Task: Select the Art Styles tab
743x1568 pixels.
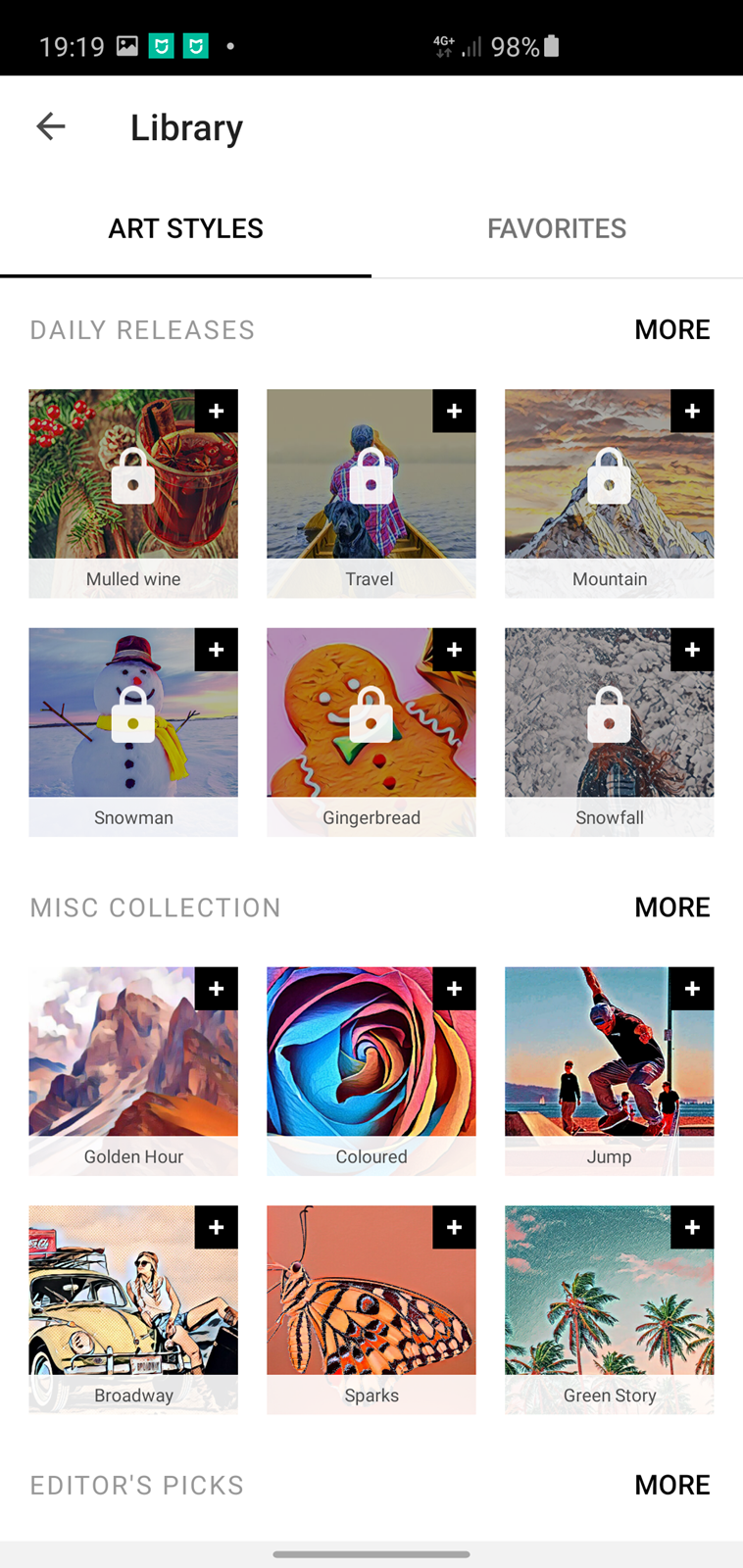Action: (x=185, y=228)
